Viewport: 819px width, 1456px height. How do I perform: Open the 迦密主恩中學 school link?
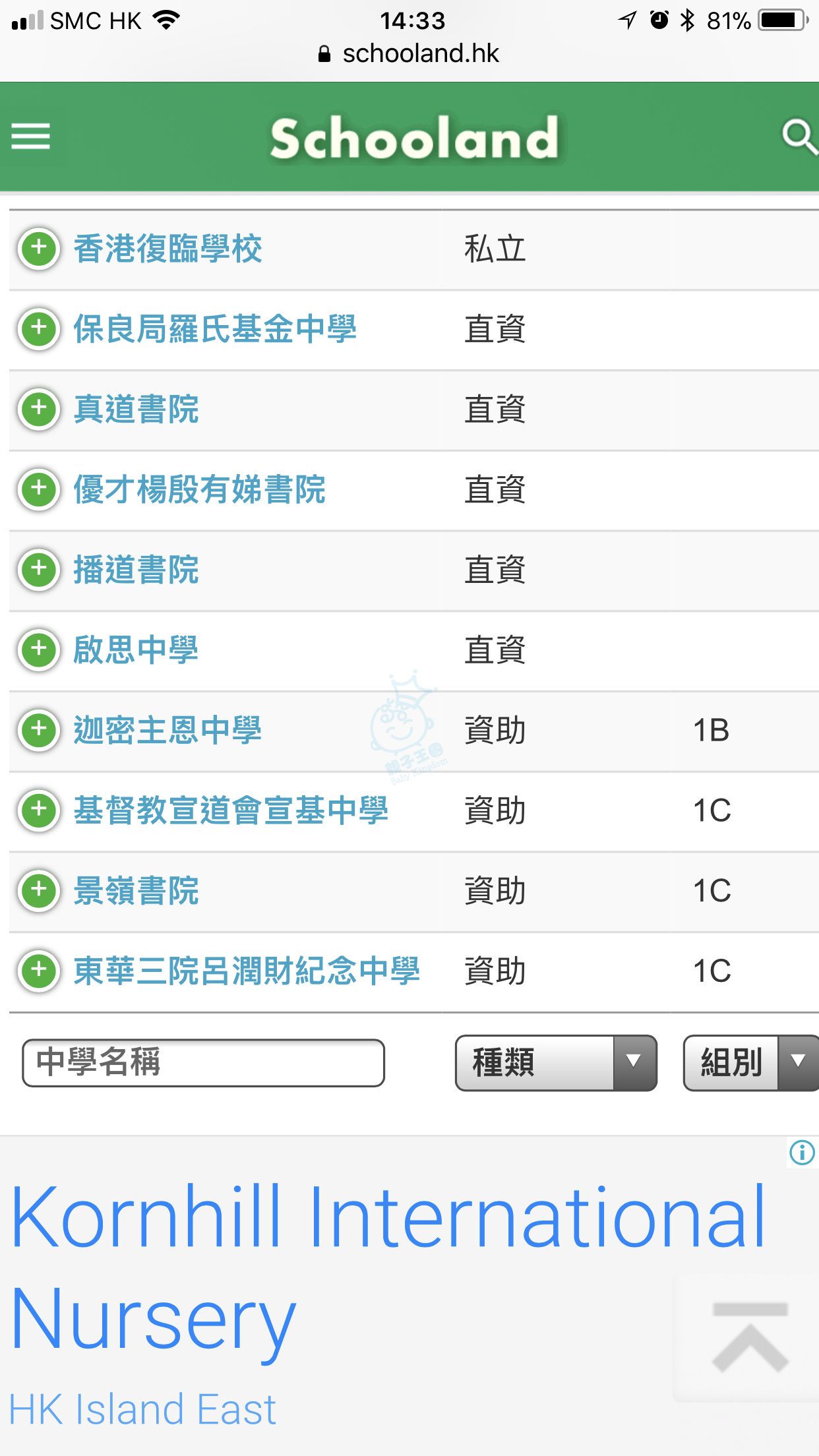pyautogui.click(x=167, y=731)
